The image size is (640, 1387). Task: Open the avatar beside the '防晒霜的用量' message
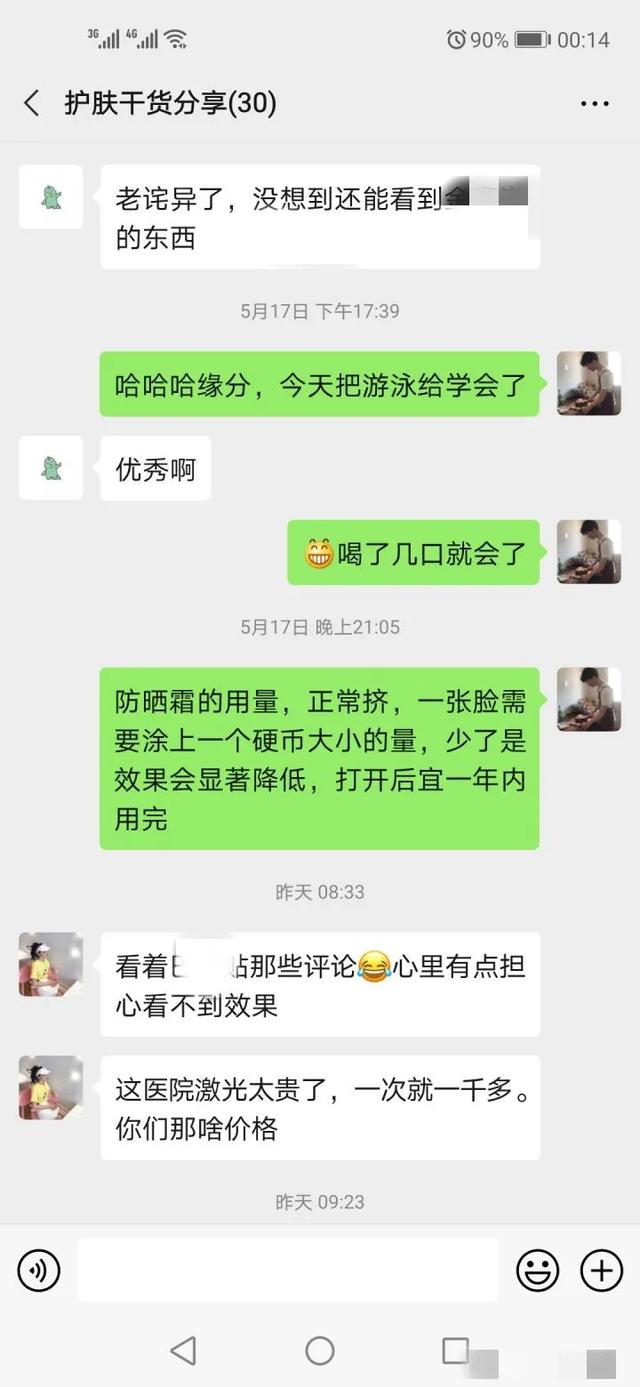pos(588,699)
